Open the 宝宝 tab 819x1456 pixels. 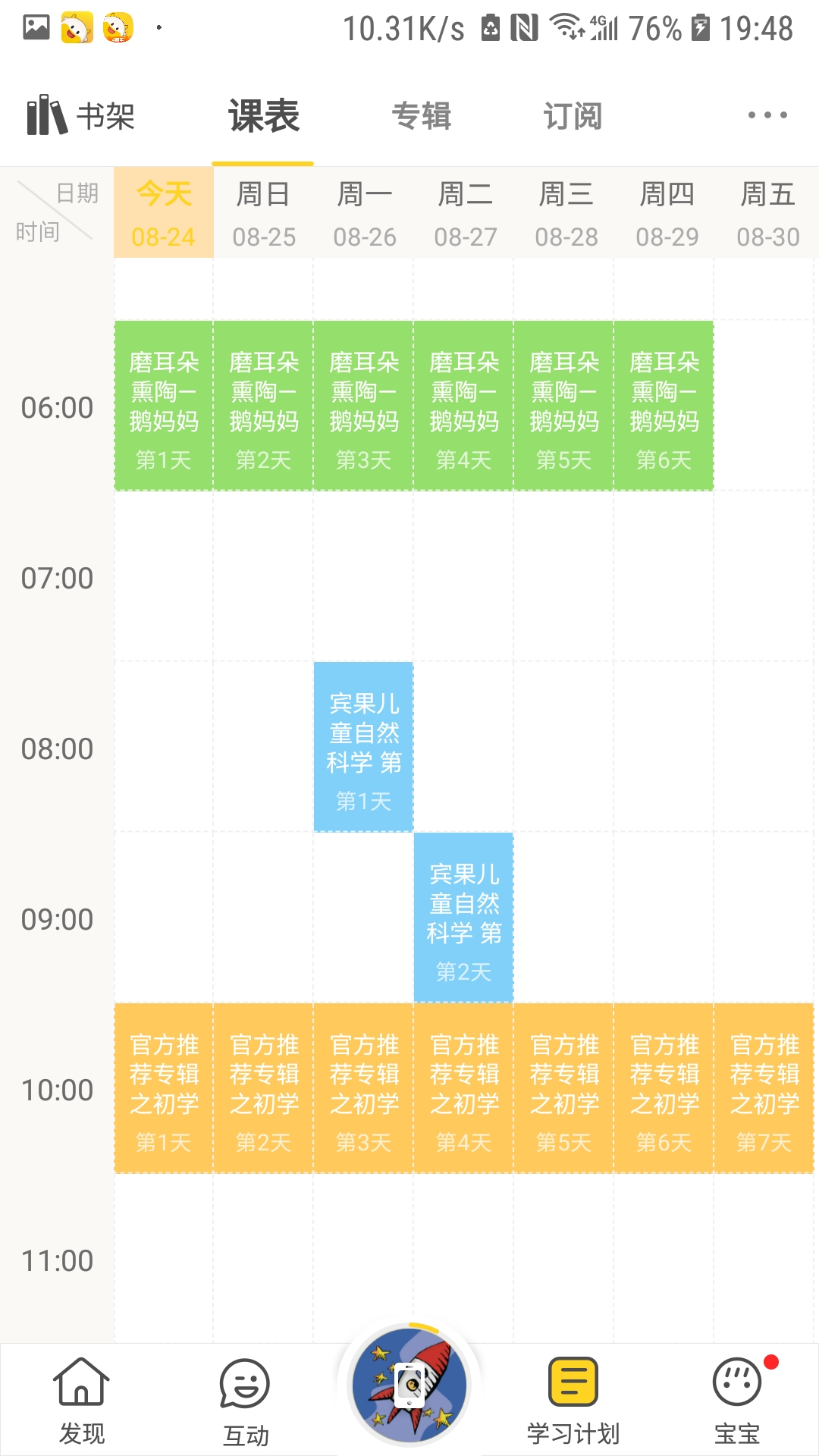(x=737, y=1401)
